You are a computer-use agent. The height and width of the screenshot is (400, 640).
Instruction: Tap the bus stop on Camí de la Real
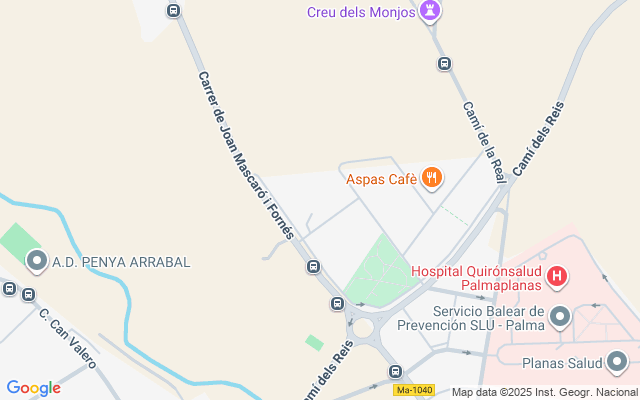445,64
